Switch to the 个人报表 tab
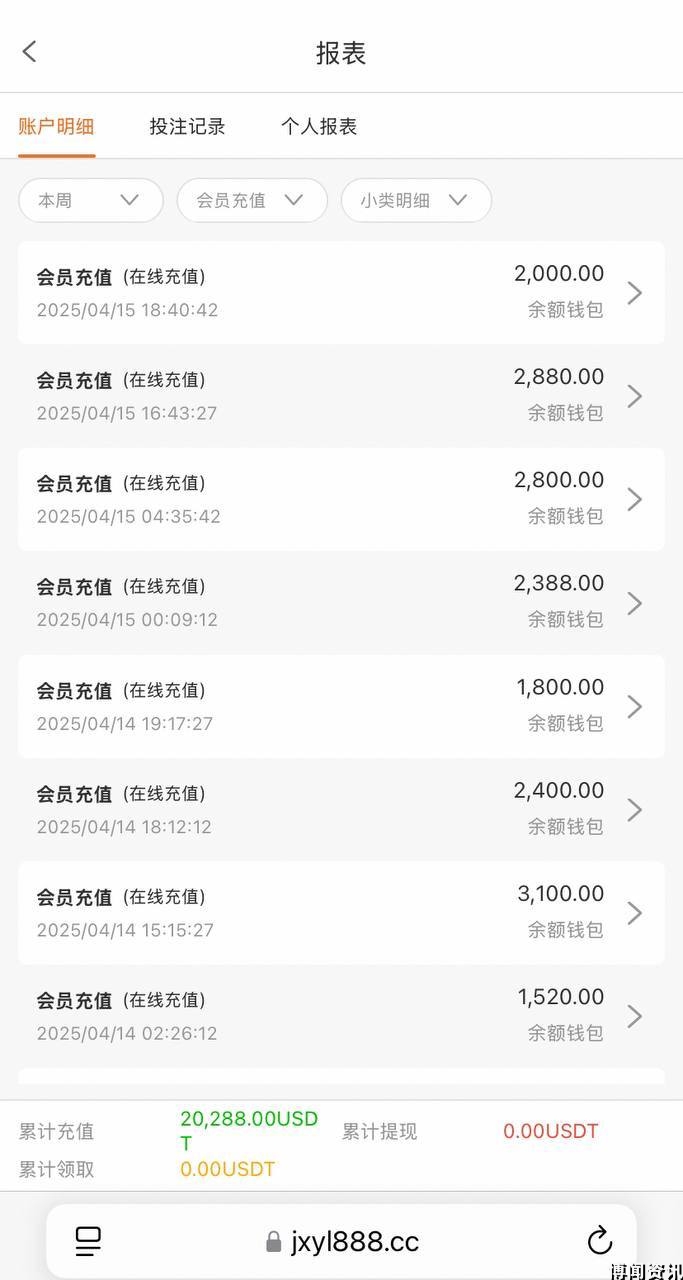 pyautogui.click(x=319, y=127)
